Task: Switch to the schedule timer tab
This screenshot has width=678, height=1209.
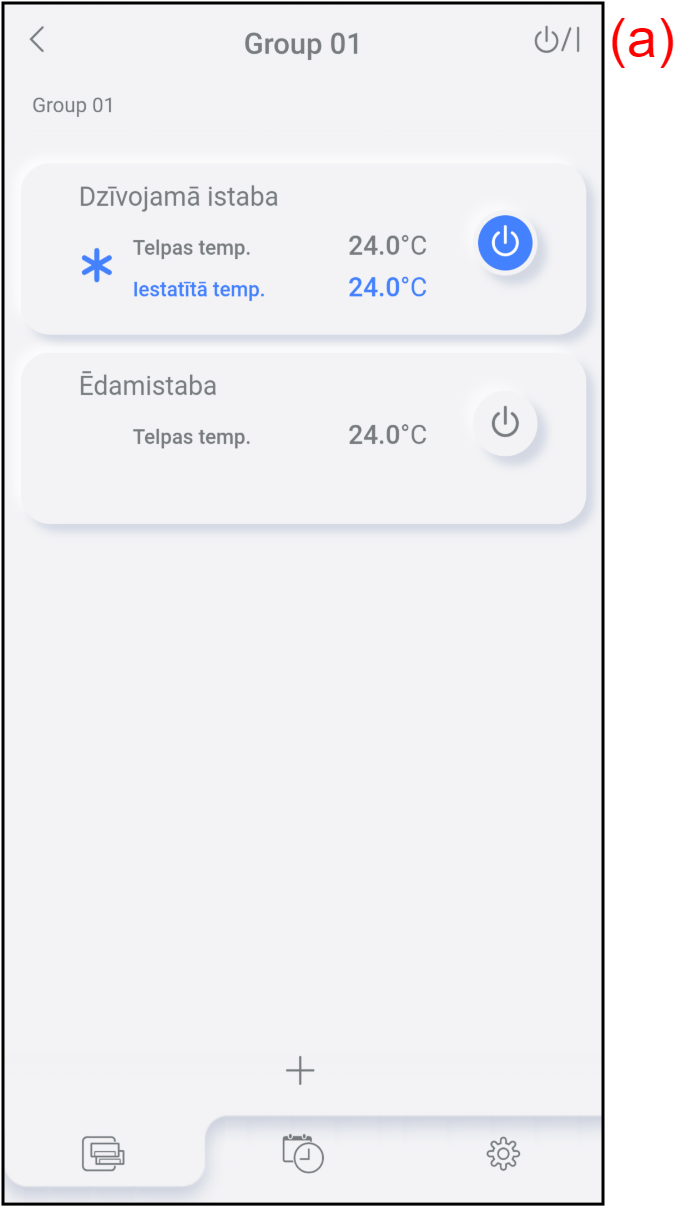Action: tap(303, 1153)
